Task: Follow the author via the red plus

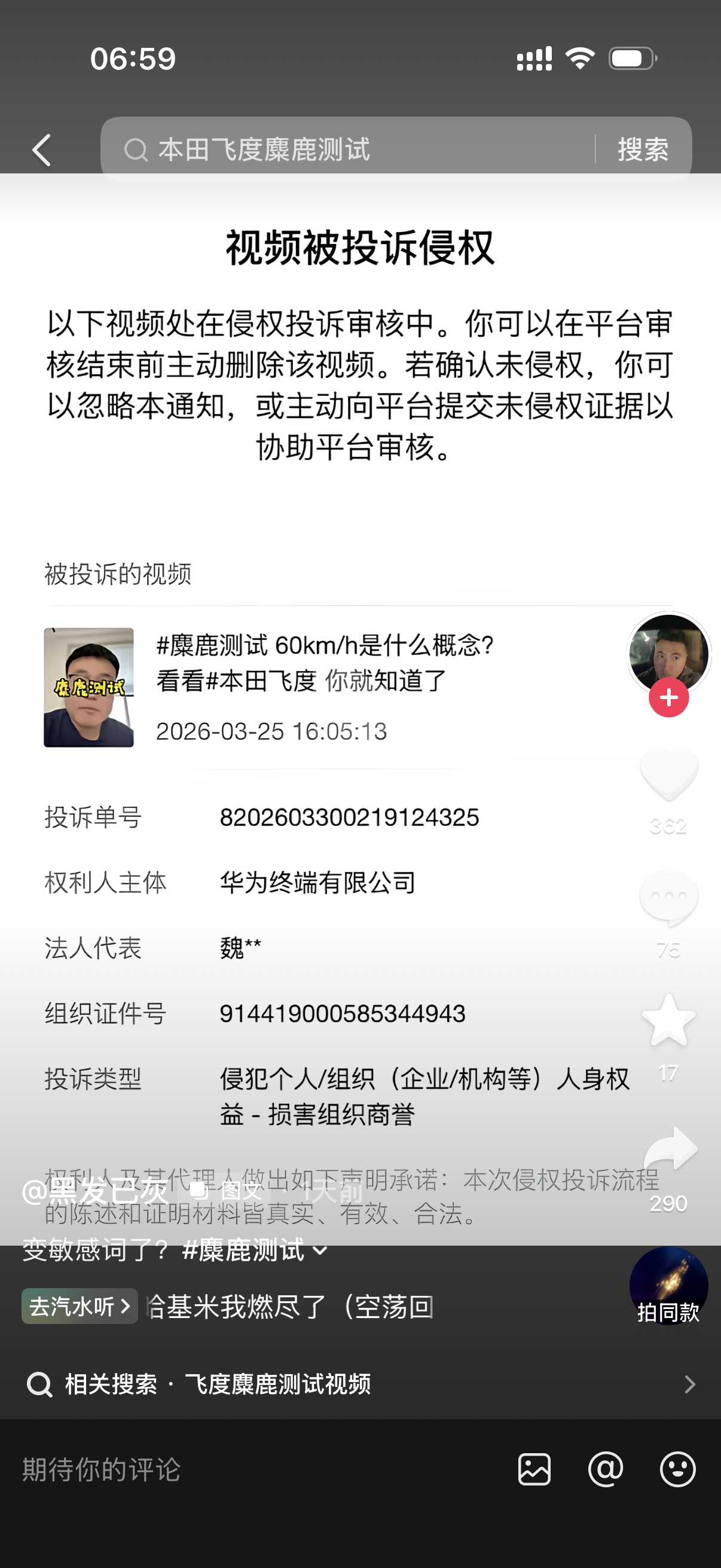Action: (x=668, y=697)
